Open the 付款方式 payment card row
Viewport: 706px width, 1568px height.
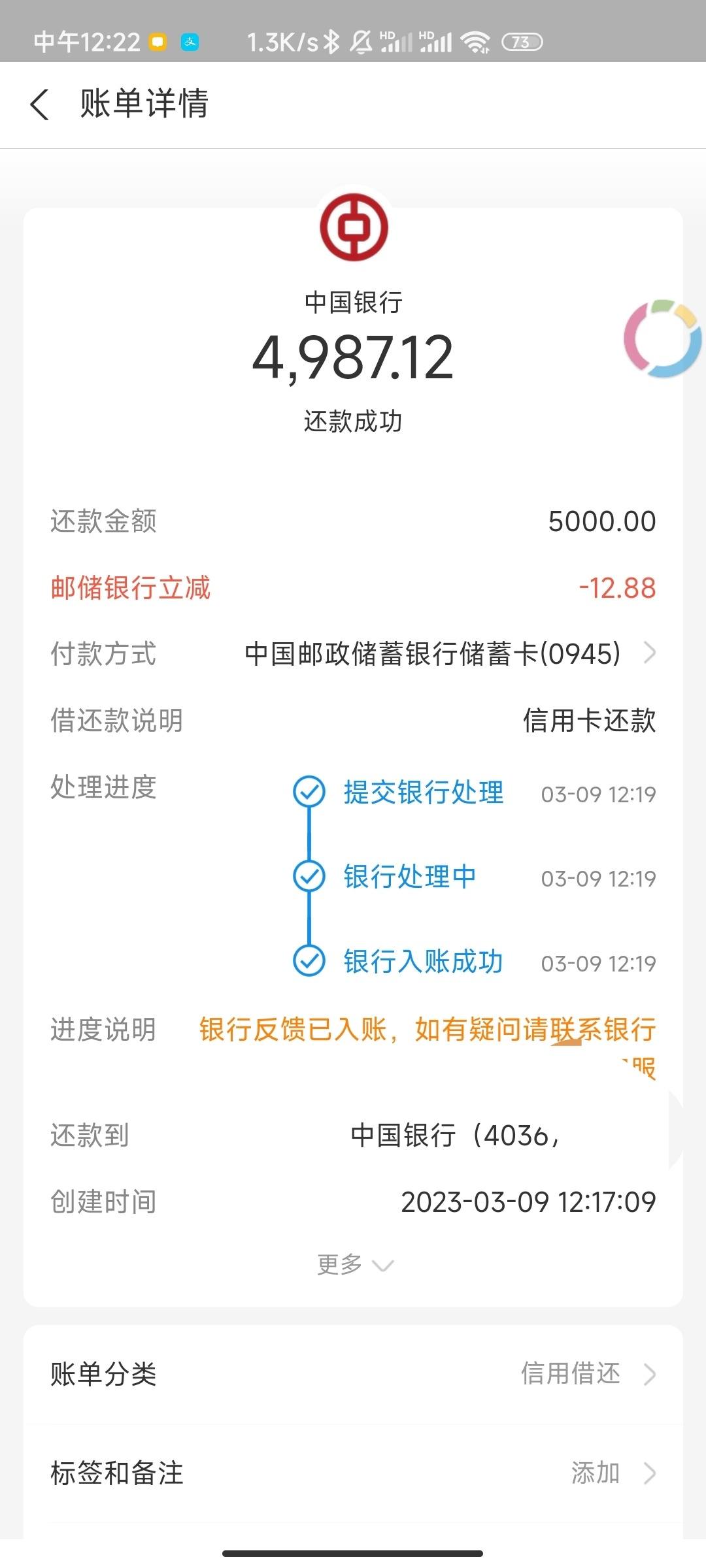[x=353, y=653]
